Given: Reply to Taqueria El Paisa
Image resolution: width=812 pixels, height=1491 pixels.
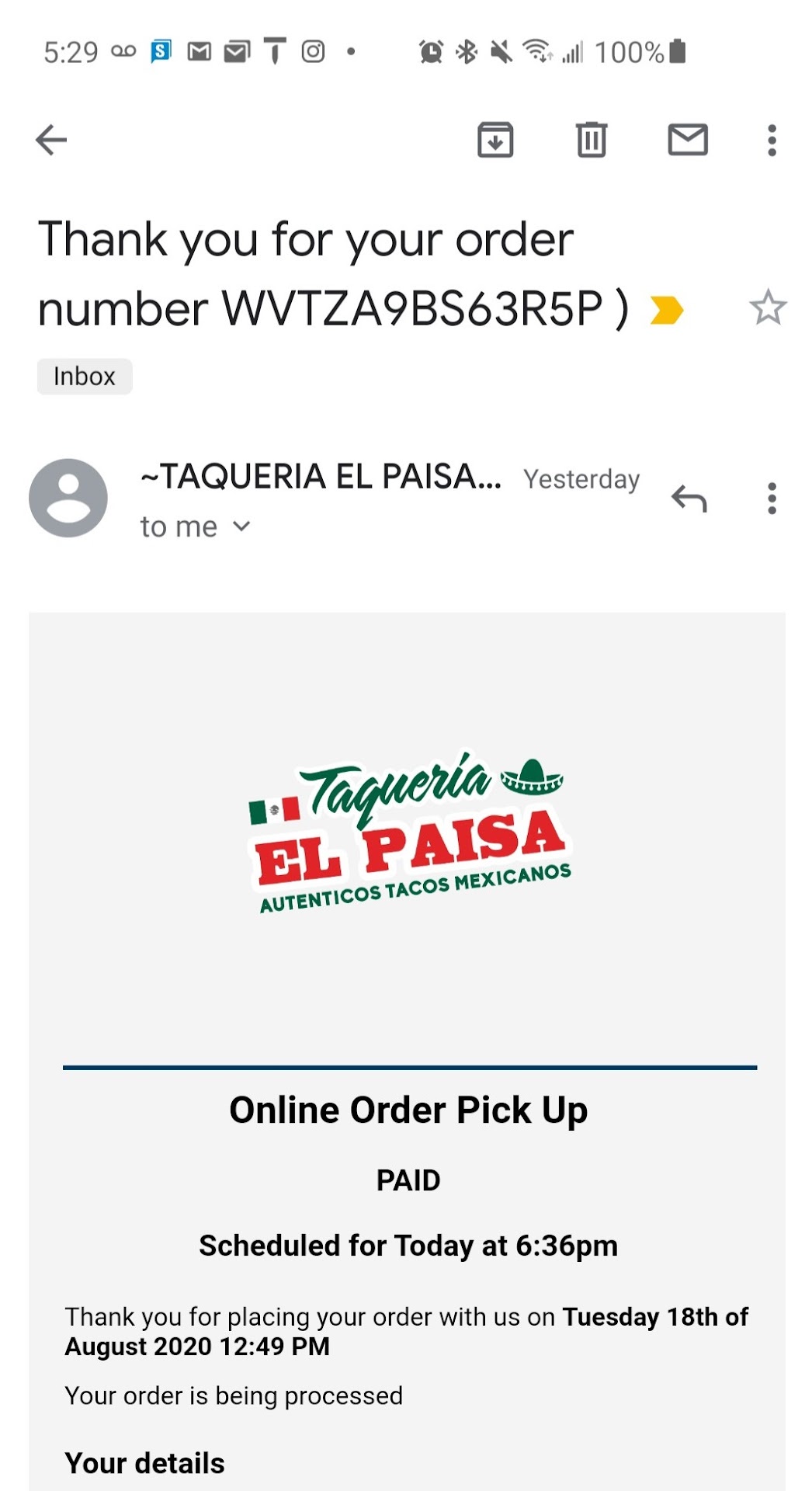Looking at the screenshot, I should pos(689,498).
